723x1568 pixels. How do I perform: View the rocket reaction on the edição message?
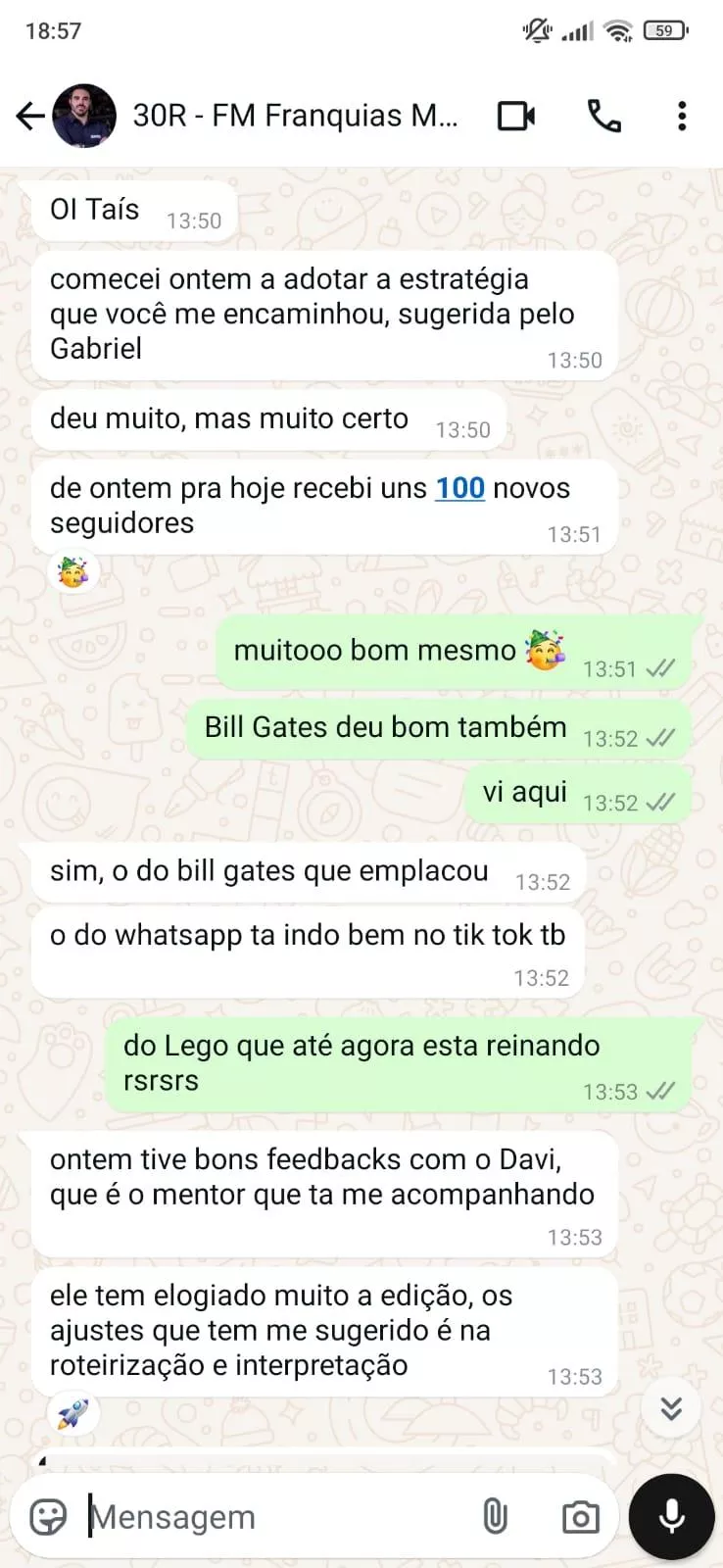(x=73, y=1413)
